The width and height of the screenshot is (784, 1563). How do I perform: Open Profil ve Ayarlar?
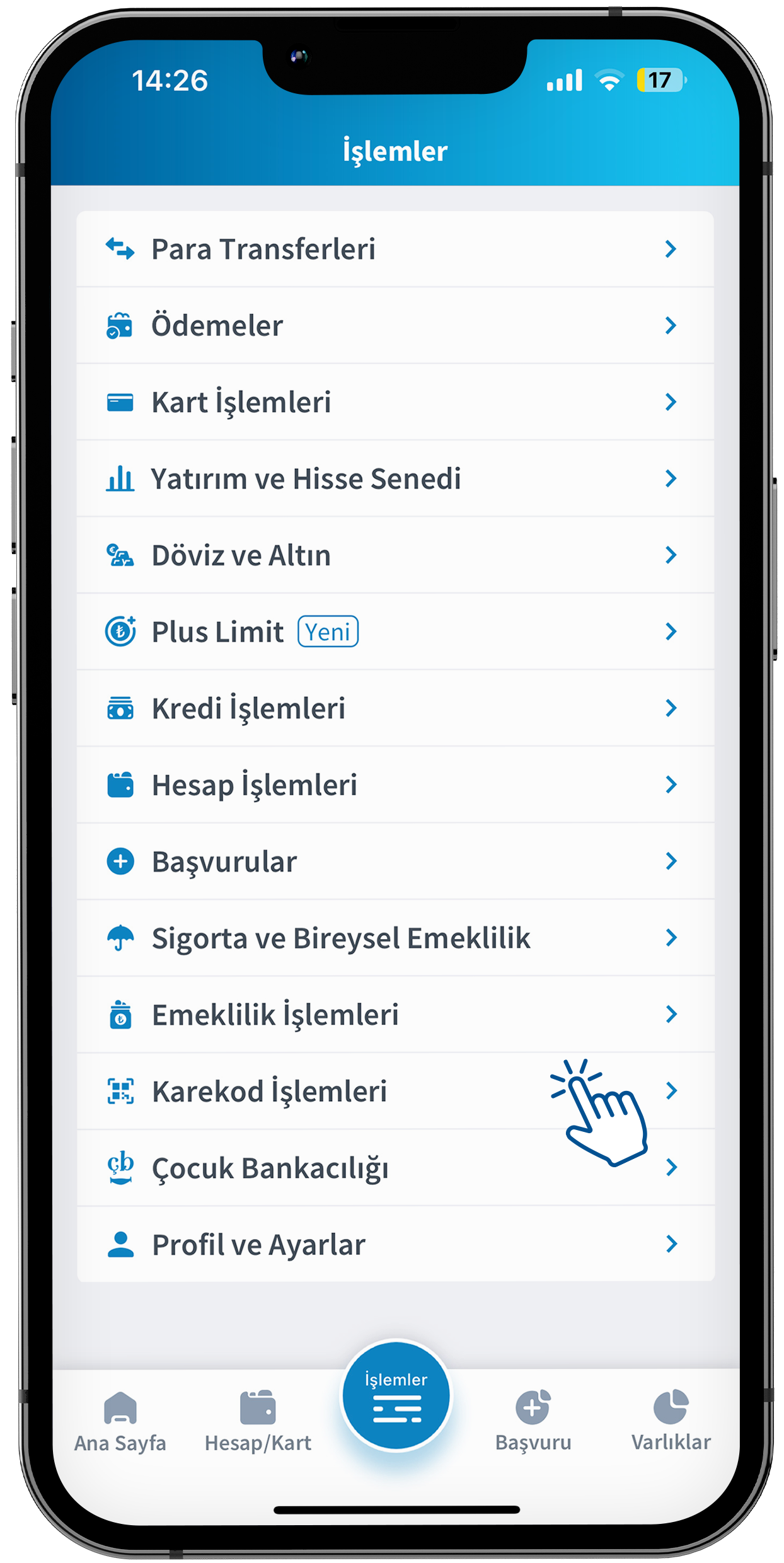pos(395,1245)
